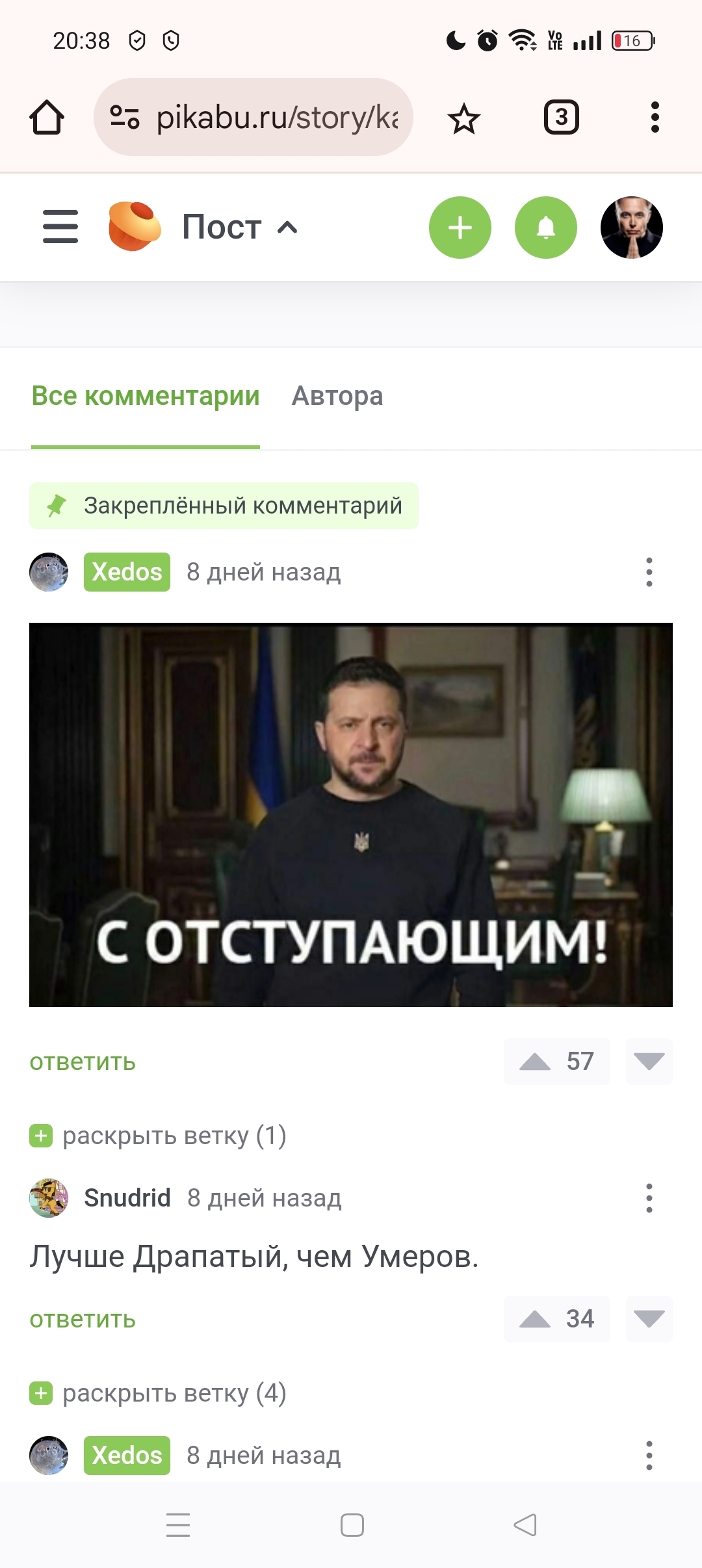Upvote the comment with 57 rating
The image size is (702, 1568).
pyautogui.click(x=536, y=1062)
